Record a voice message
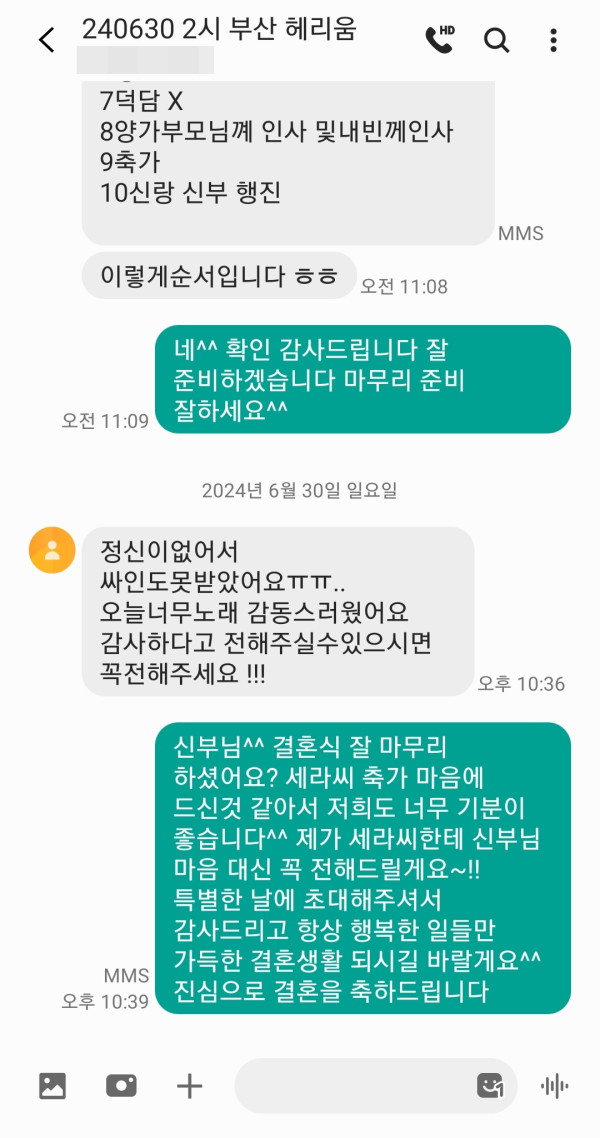The width and height of the screenshot is (600, 1138). pyautogui.click(x=554, y=1085)
